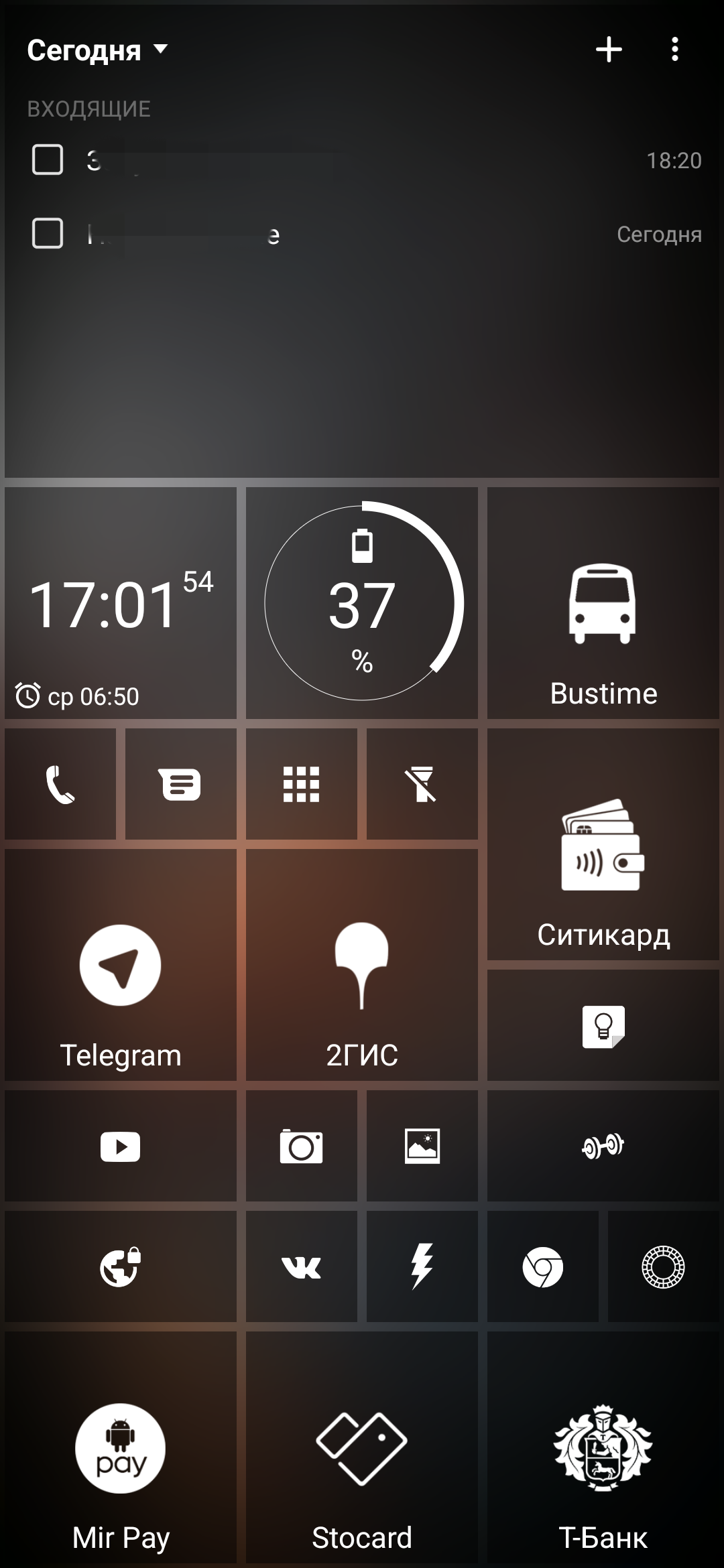The height and width of the screenshot is (1568, 724).
Task: Open the VK app
Action: click(302, 1266)
